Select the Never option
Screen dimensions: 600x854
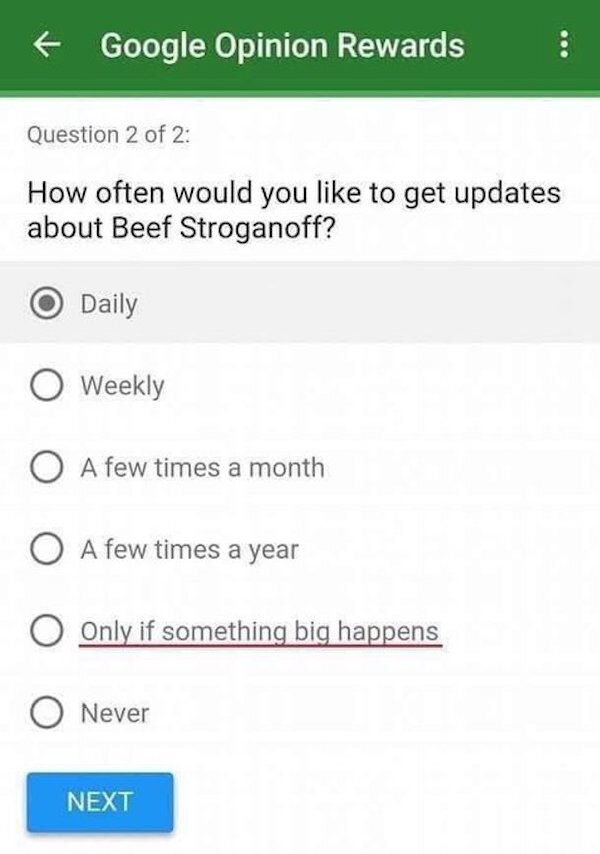click(x=47, y=713)
